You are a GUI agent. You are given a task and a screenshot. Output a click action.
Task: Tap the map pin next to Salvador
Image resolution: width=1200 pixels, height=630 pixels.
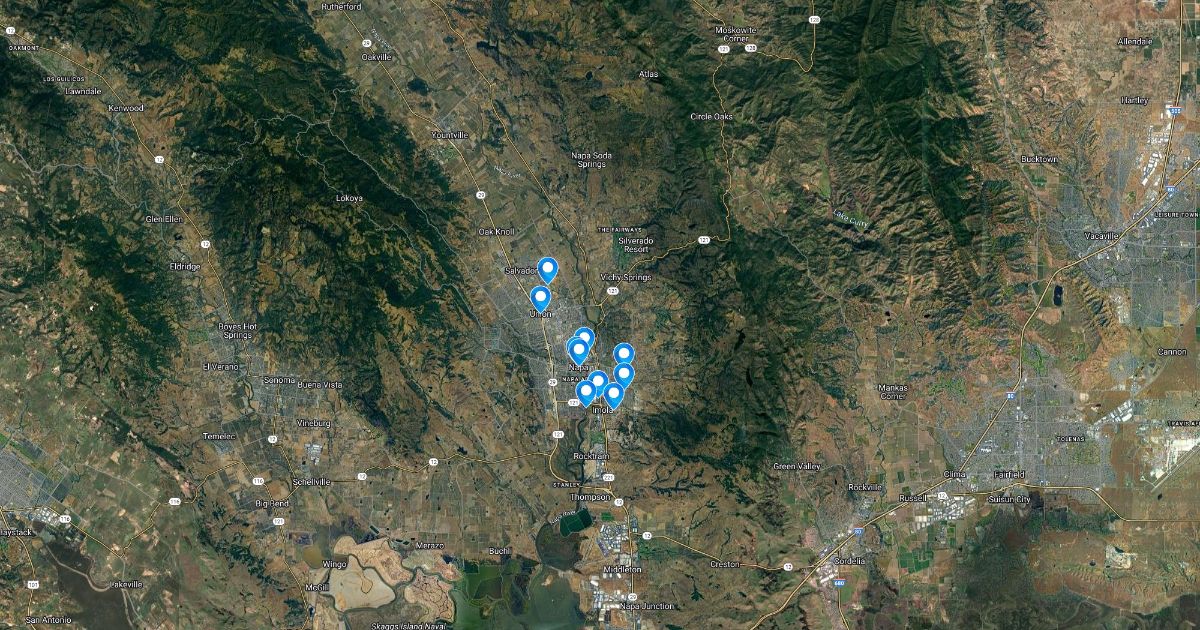click(x=547, y=268)
